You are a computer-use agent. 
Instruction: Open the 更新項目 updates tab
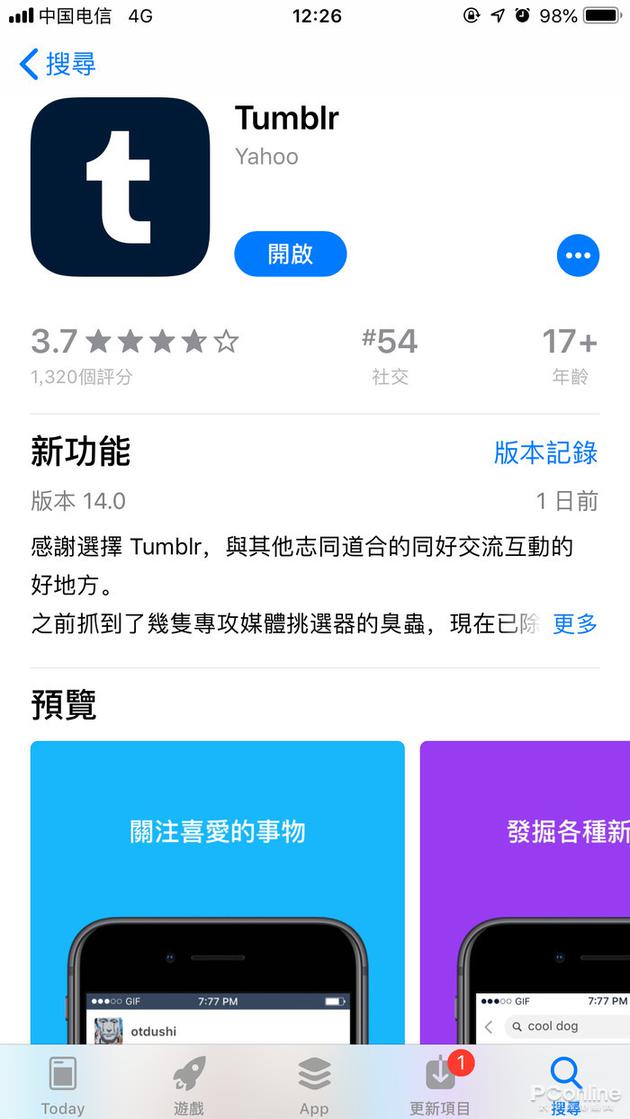pyautogui.click(x=440, y=1084)
